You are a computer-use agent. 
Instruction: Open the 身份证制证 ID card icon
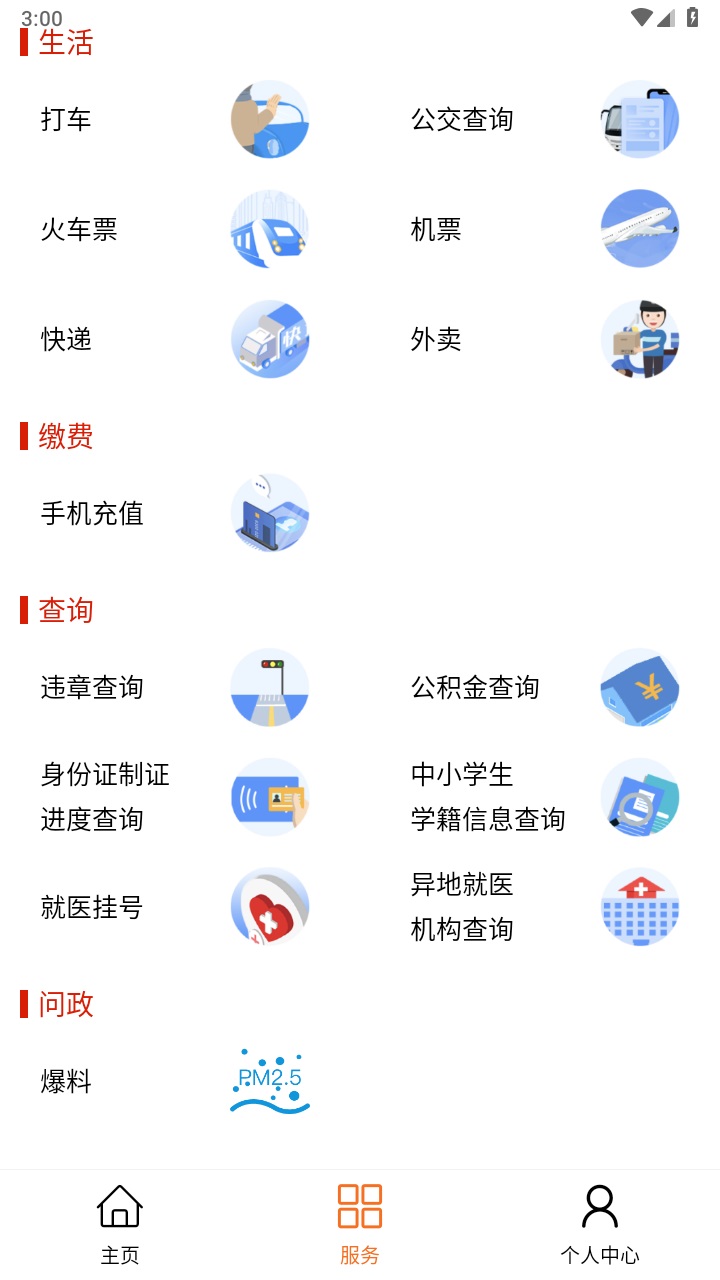270,797
